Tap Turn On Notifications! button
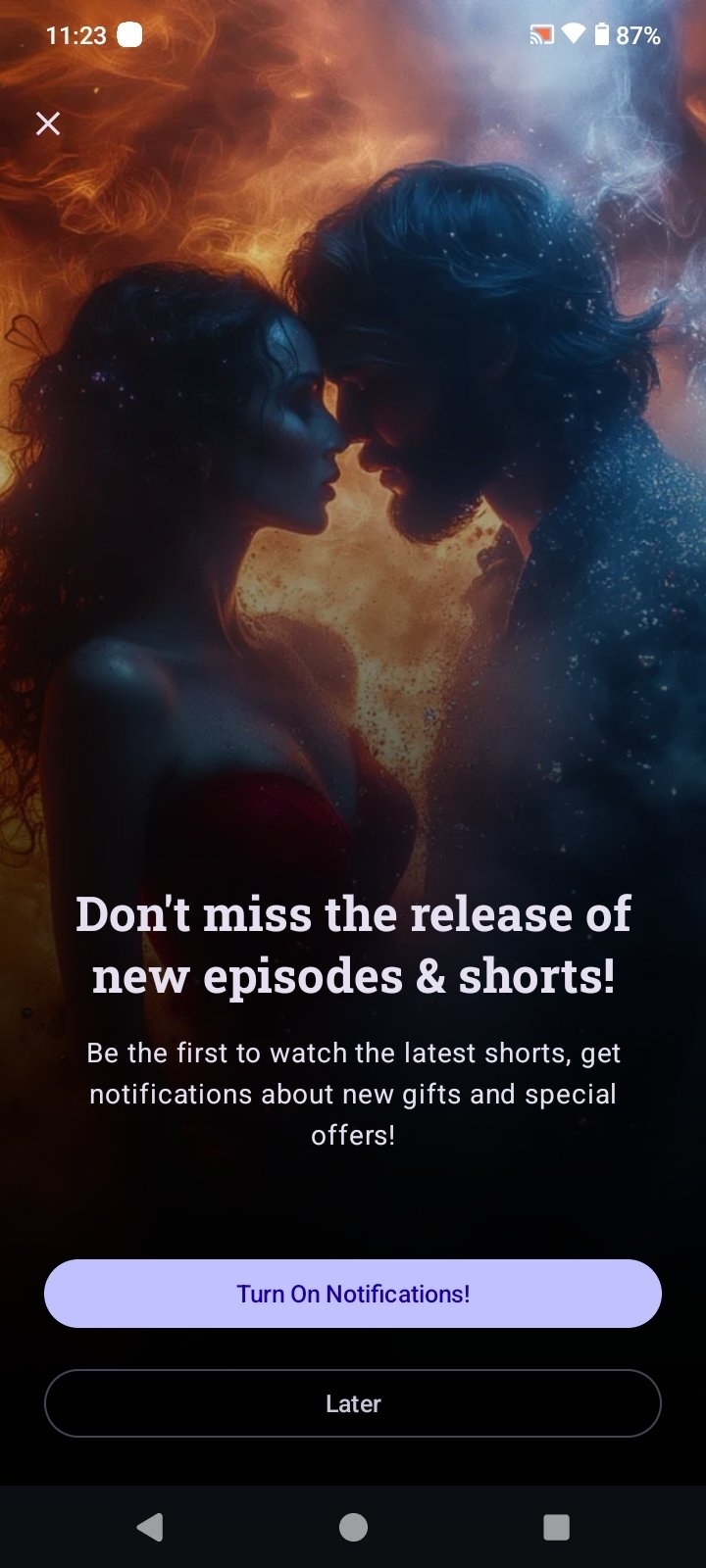706x1568 pixels. tap(353, 1294)
